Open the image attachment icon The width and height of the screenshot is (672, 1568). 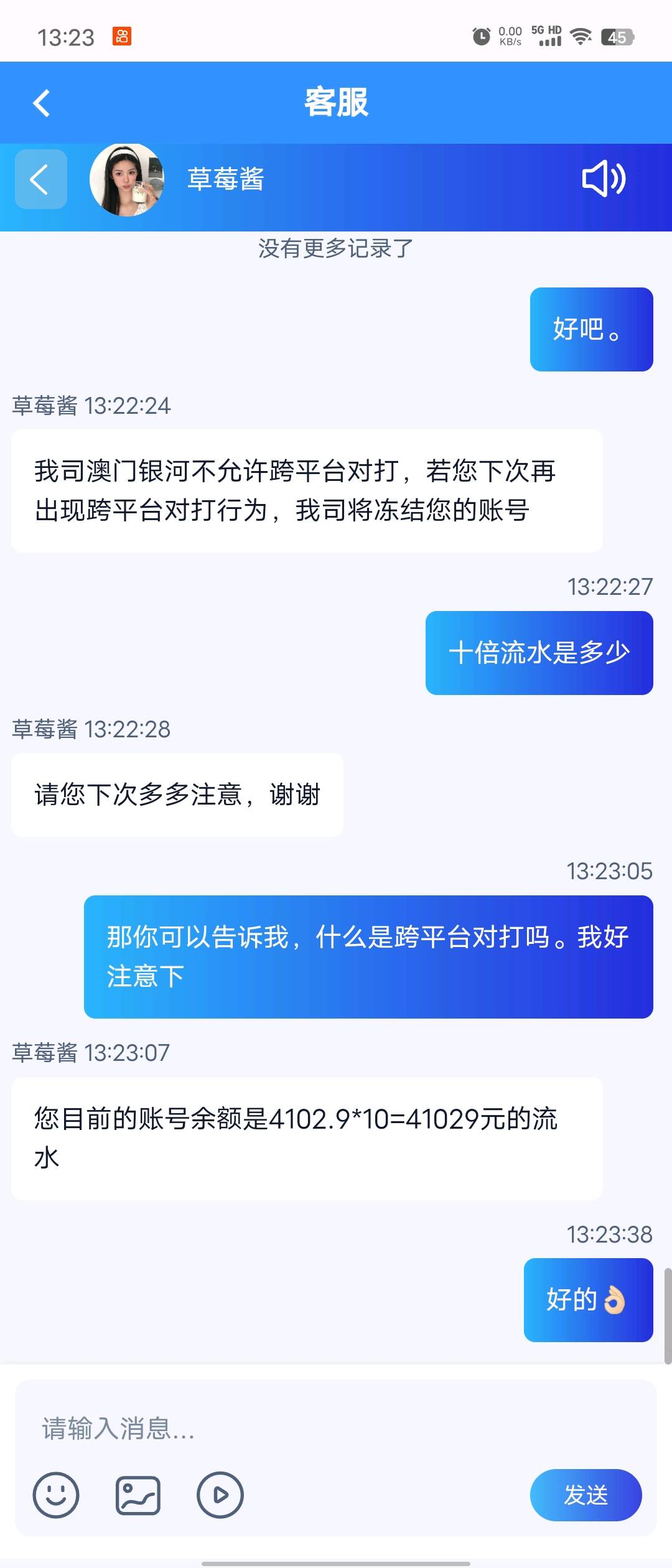(139, 1495)
